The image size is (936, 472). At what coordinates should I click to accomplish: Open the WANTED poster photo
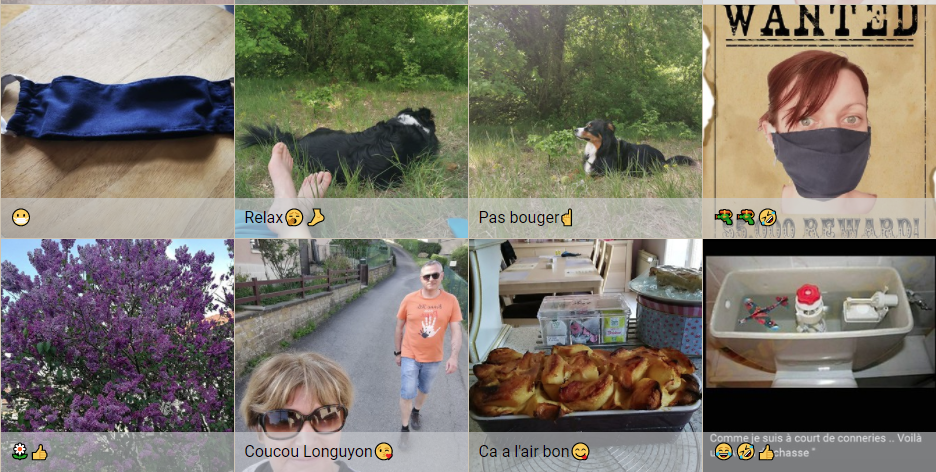tap(819, 105)
